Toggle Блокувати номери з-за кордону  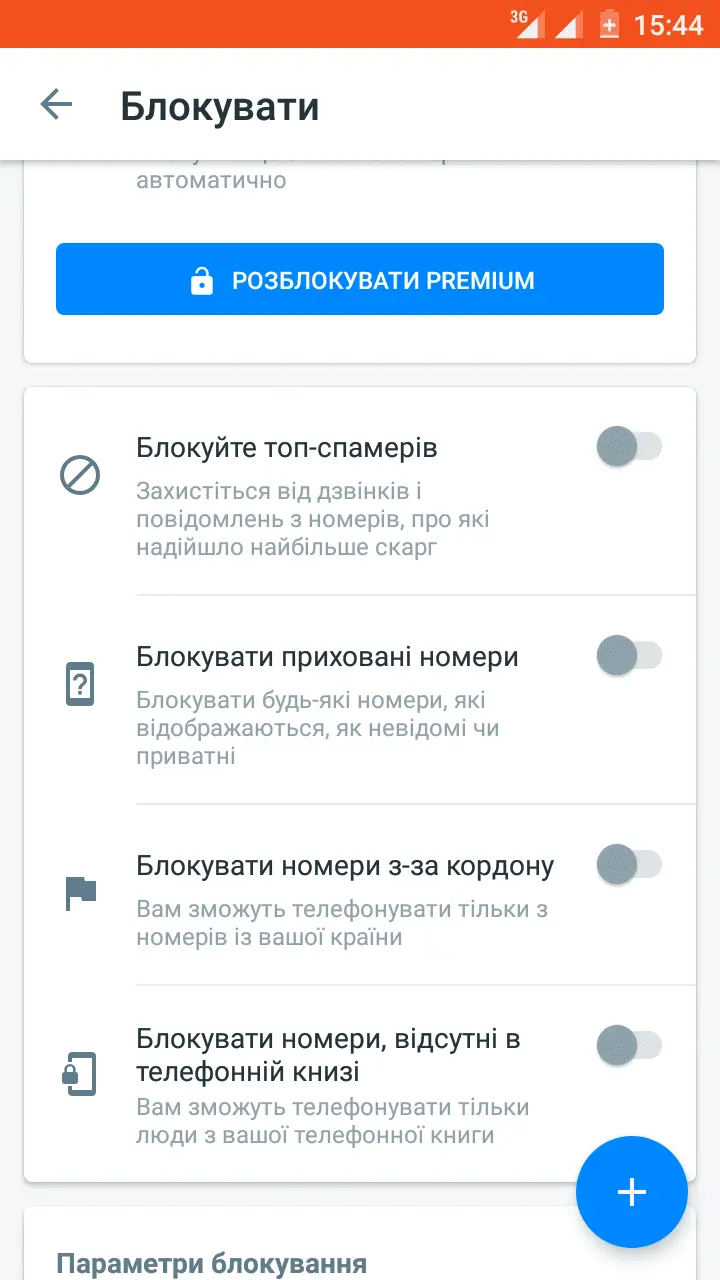coord(629,865)
